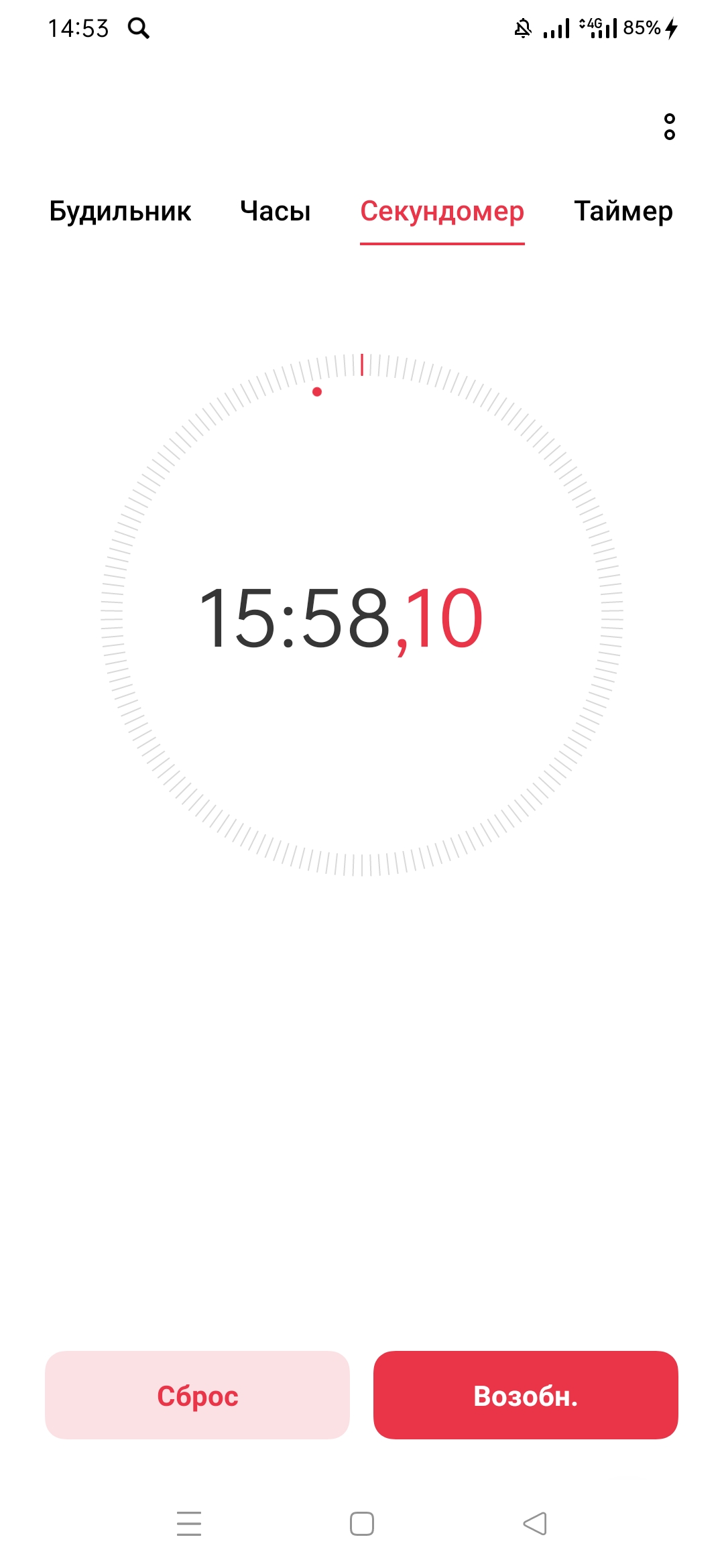Open the two-dot overflow menu
724x1568 pixels.
click(669, 127)
